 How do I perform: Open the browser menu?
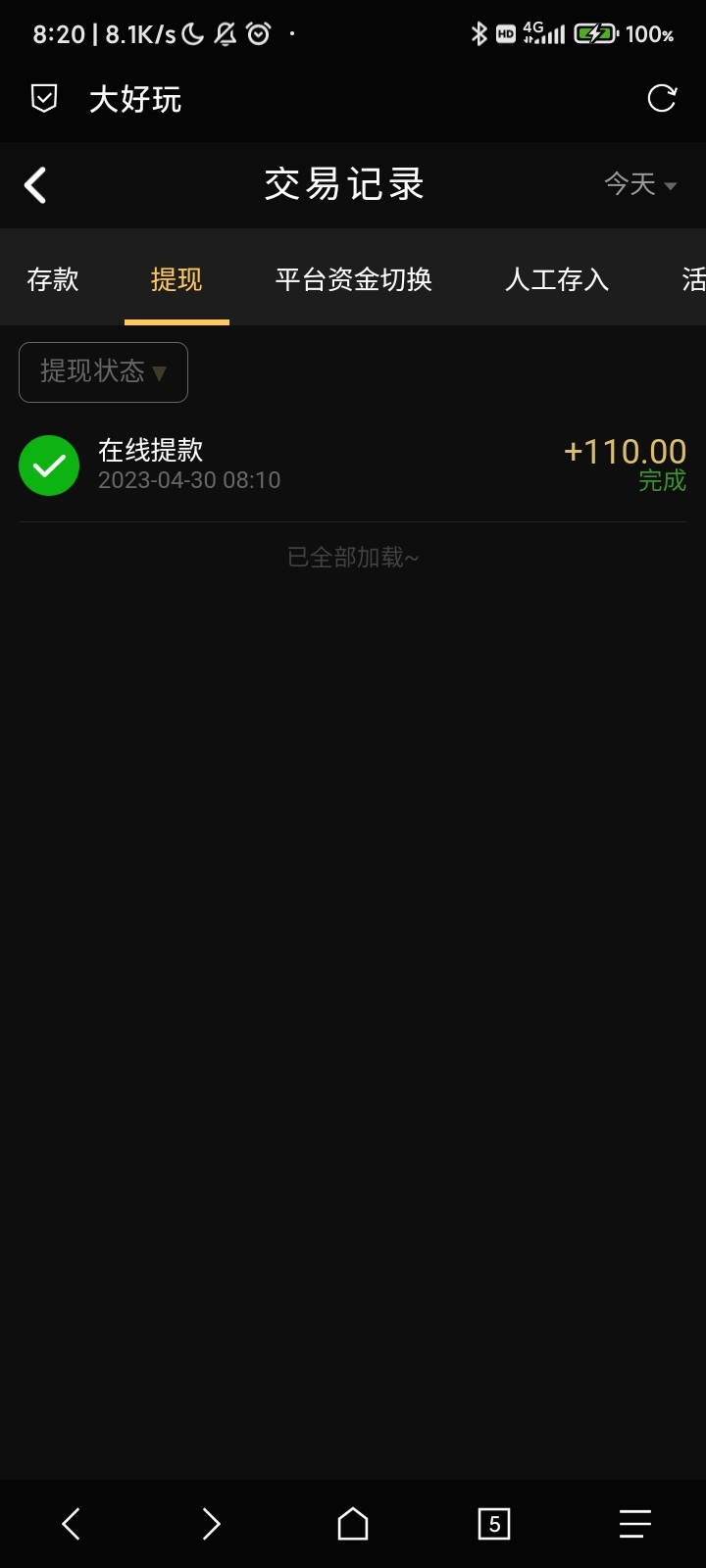coord(634,1524)
